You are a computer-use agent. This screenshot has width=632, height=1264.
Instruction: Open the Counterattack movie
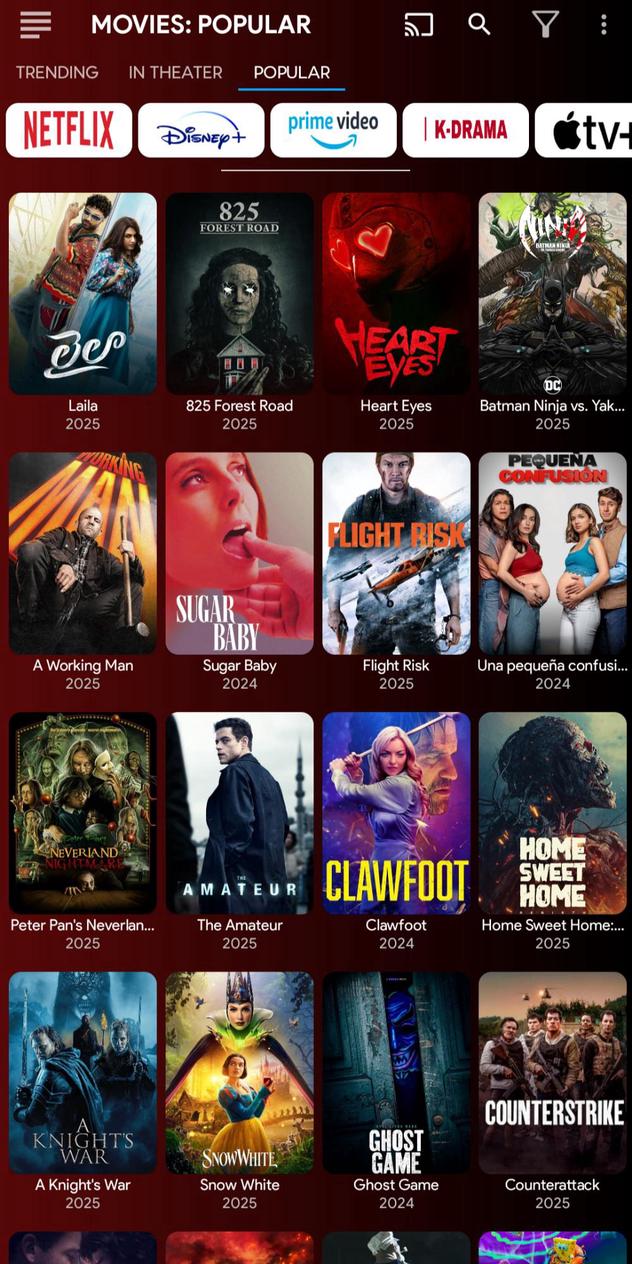[552, 1073]
